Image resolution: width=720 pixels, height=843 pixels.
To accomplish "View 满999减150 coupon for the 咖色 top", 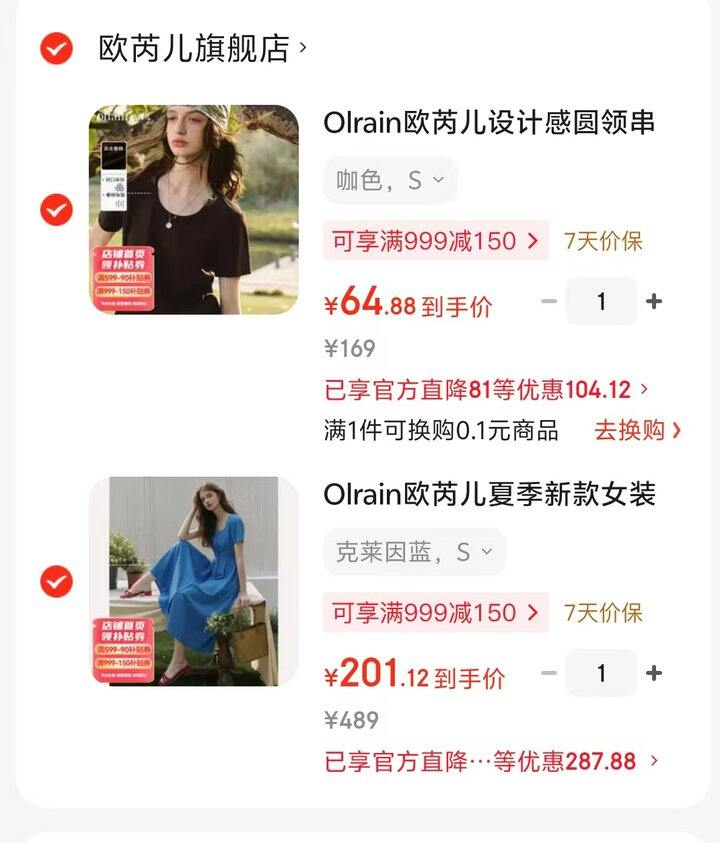I will (435, 241).
